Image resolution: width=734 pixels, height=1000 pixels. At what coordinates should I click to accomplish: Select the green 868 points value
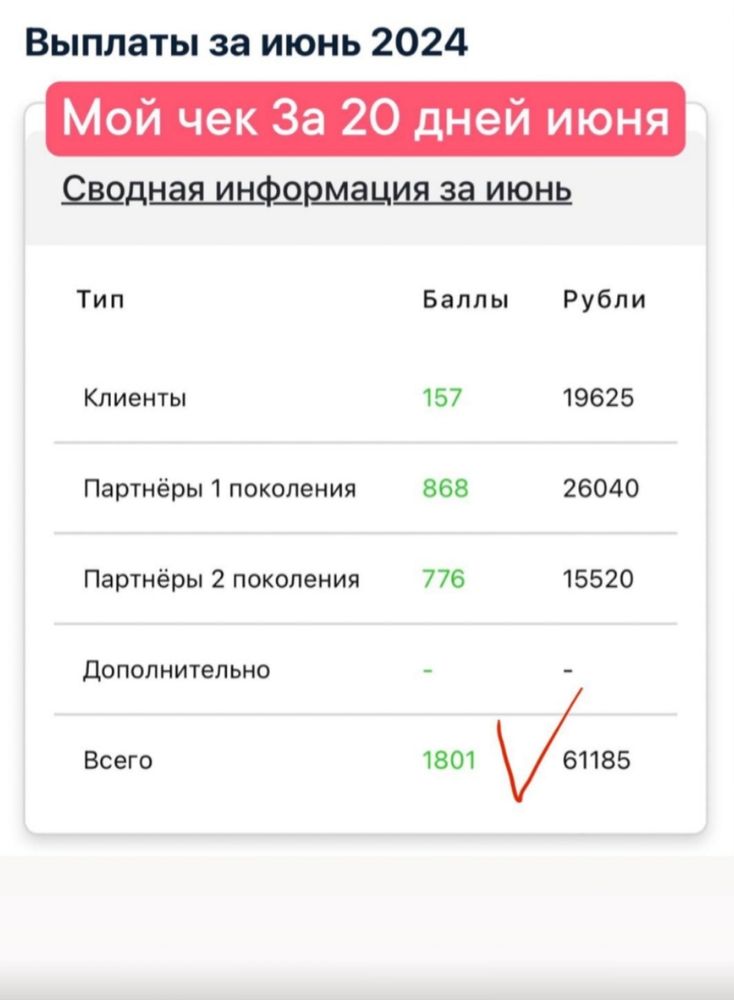pyautogui.click(x=443, y=488)
